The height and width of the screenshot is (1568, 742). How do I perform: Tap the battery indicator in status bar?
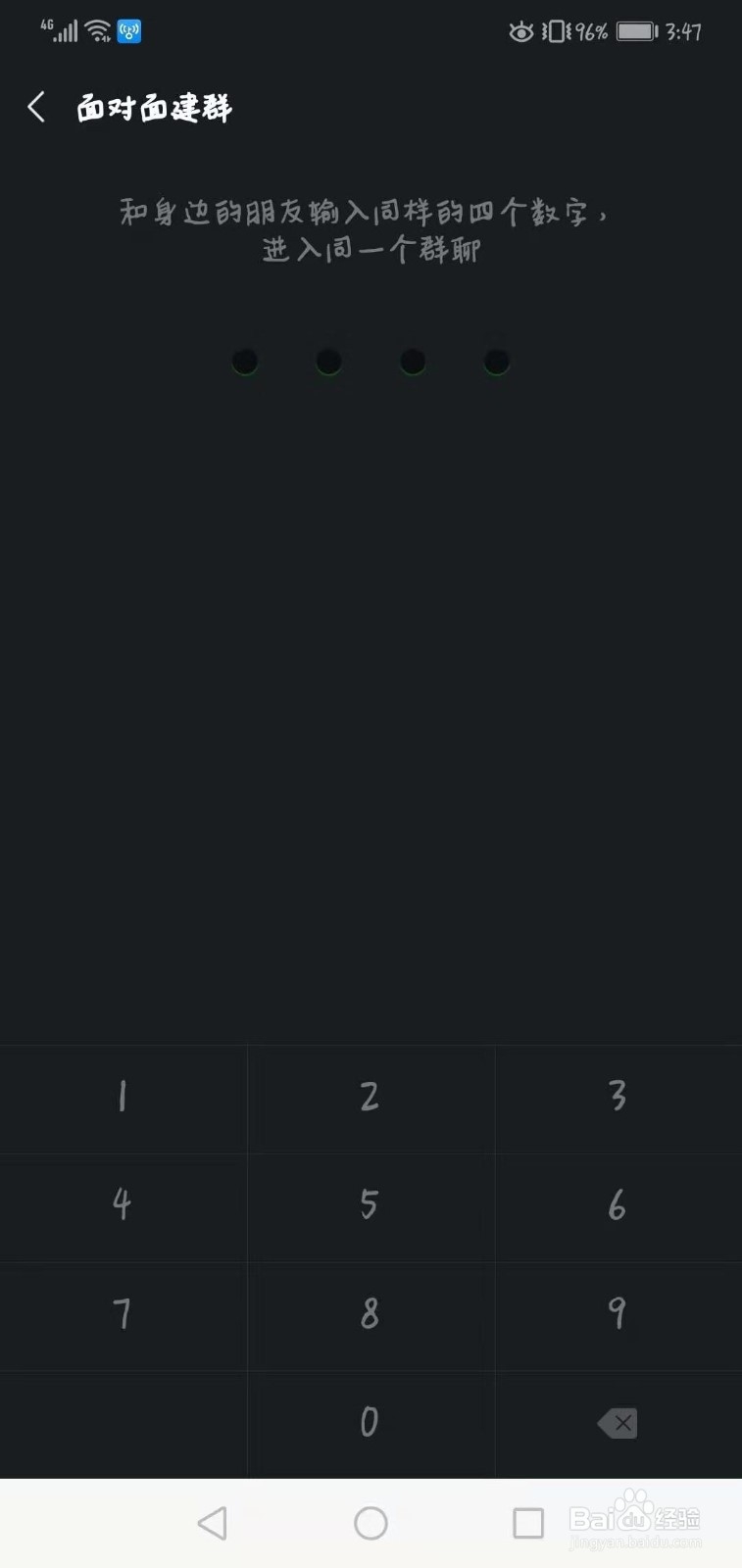click(632, 30)
